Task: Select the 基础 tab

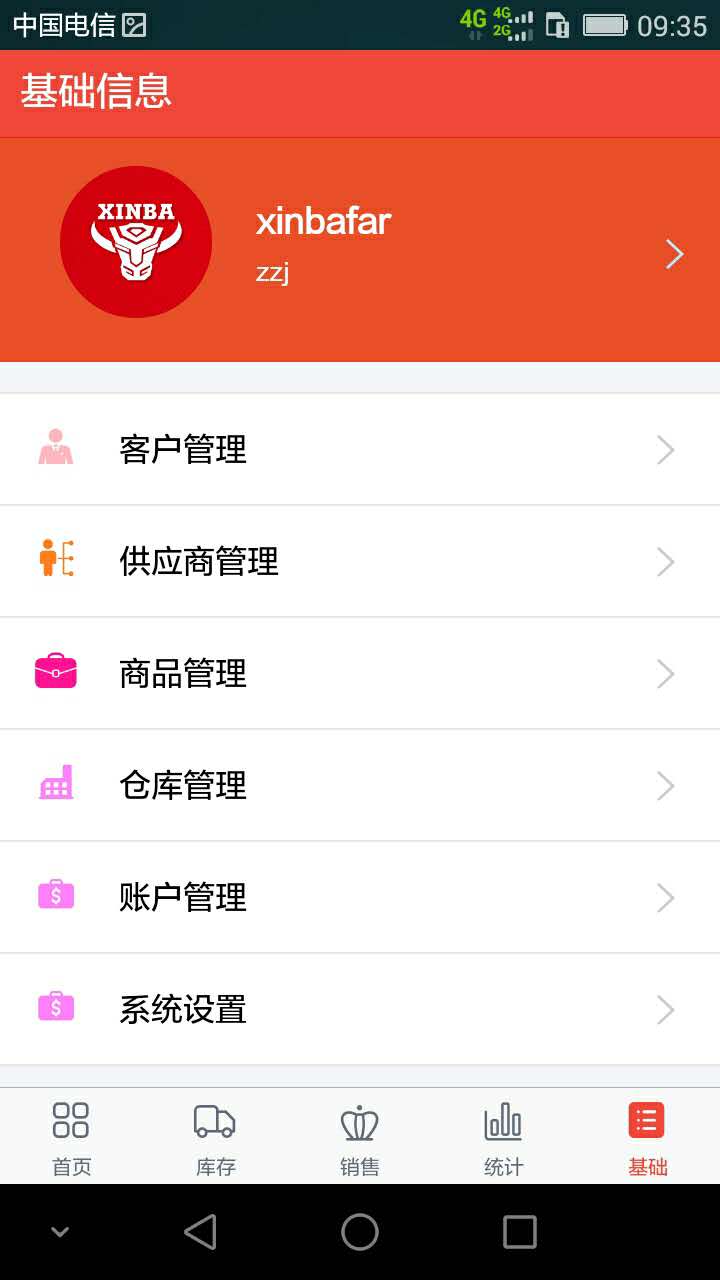Action: point(647,1138)
